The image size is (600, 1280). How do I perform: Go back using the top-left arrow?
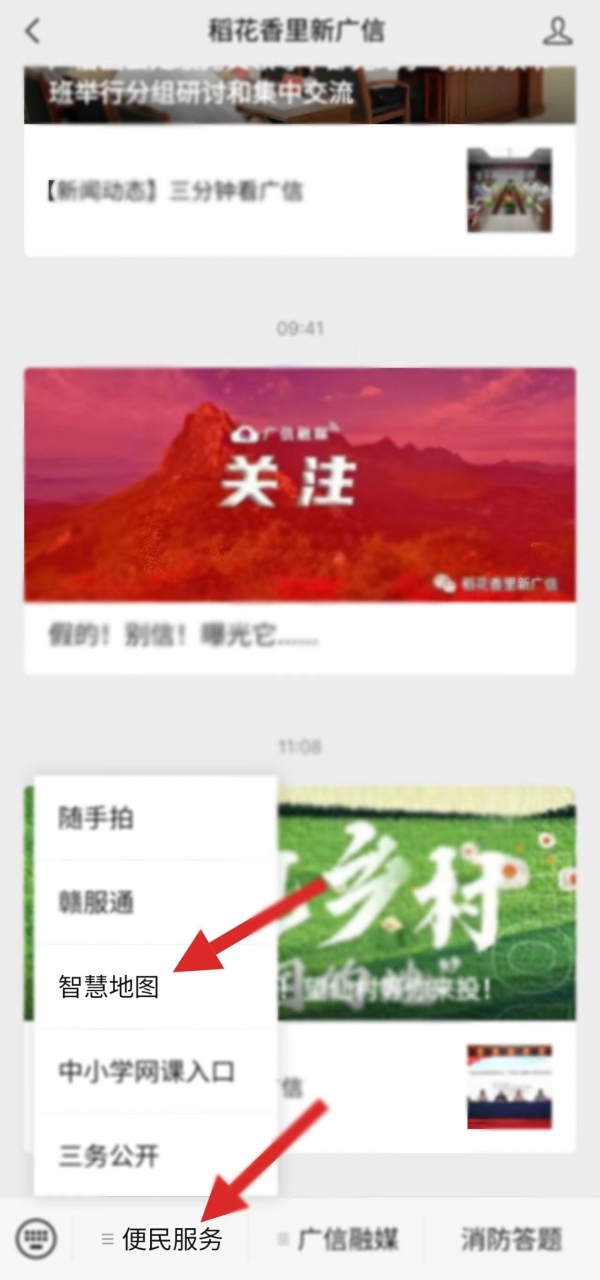point(33,31)
